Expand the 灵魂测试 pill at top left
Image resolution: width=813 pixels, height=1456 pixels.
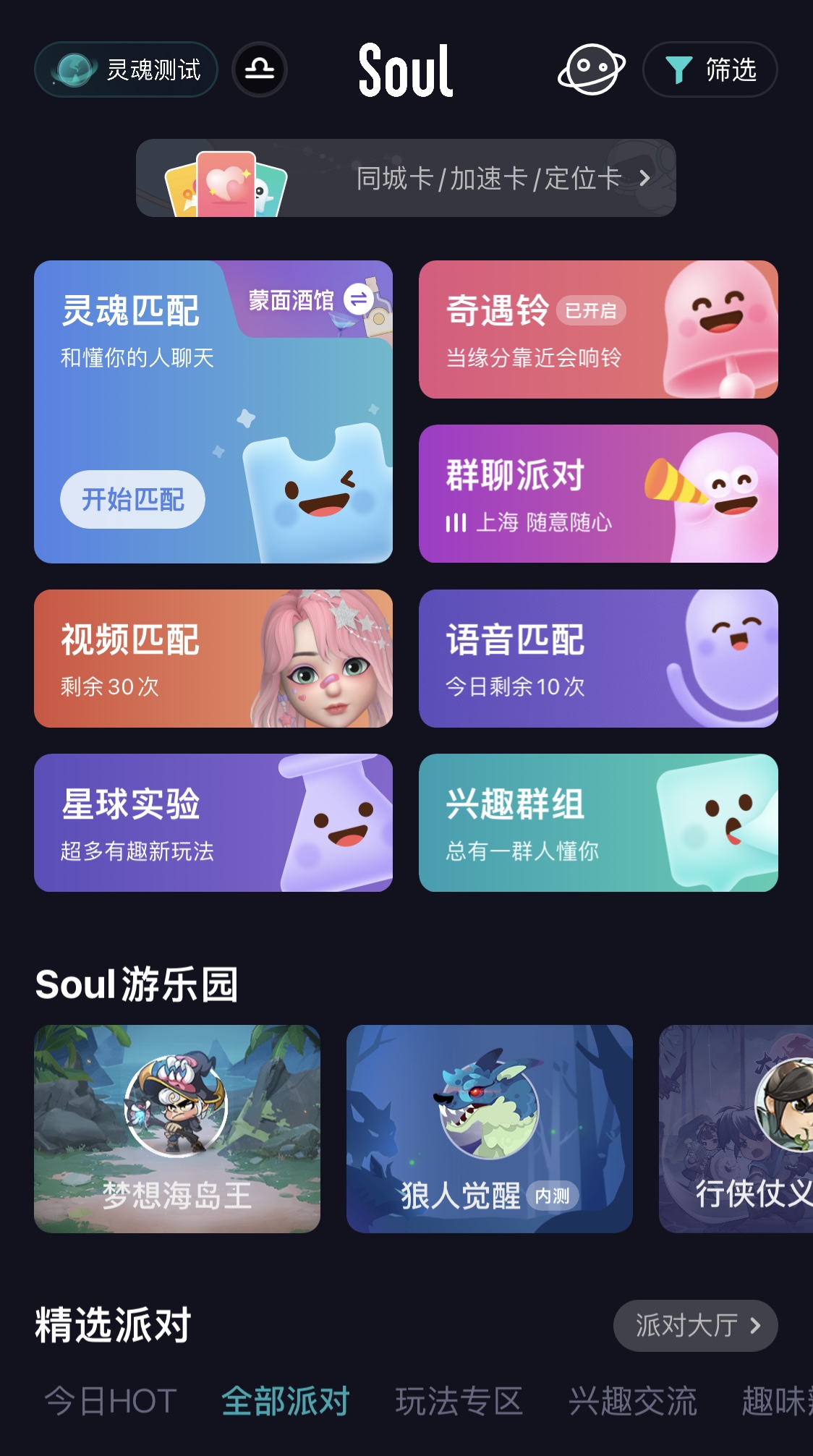(125, 69)
